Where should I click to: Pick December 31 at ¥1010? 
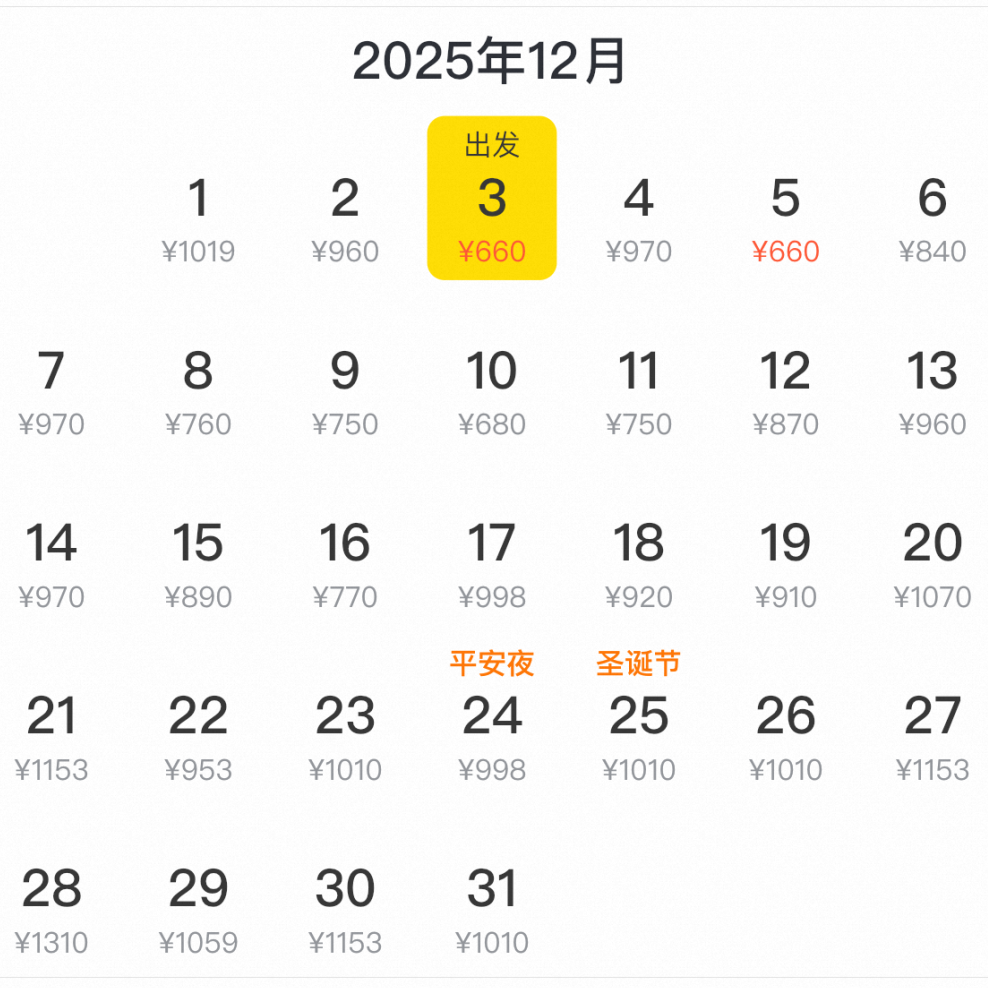(x=492, y=909)
